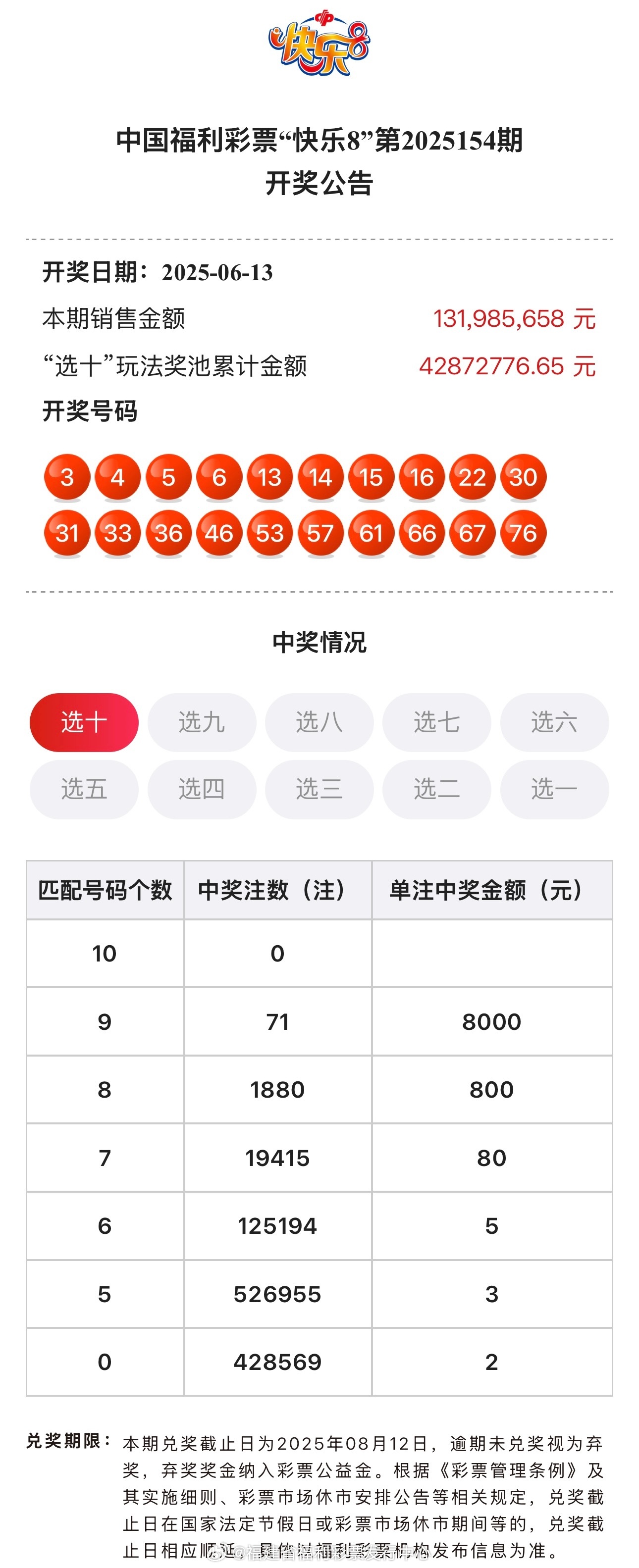Viewport: 639px width, 1568px height.
Task: Select number ball 22
Action: [x=474, y=477]
